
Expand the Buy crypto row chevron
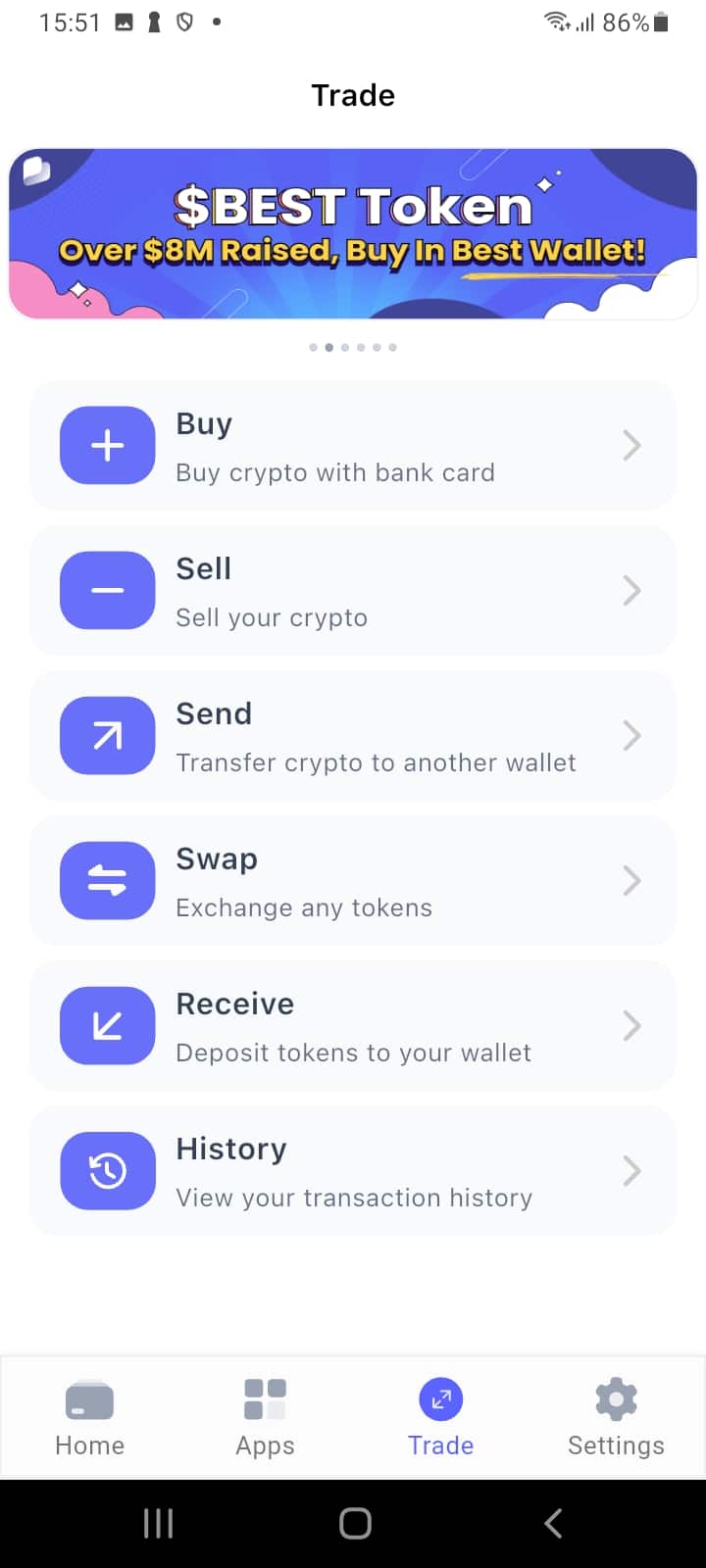coord(631,445)
